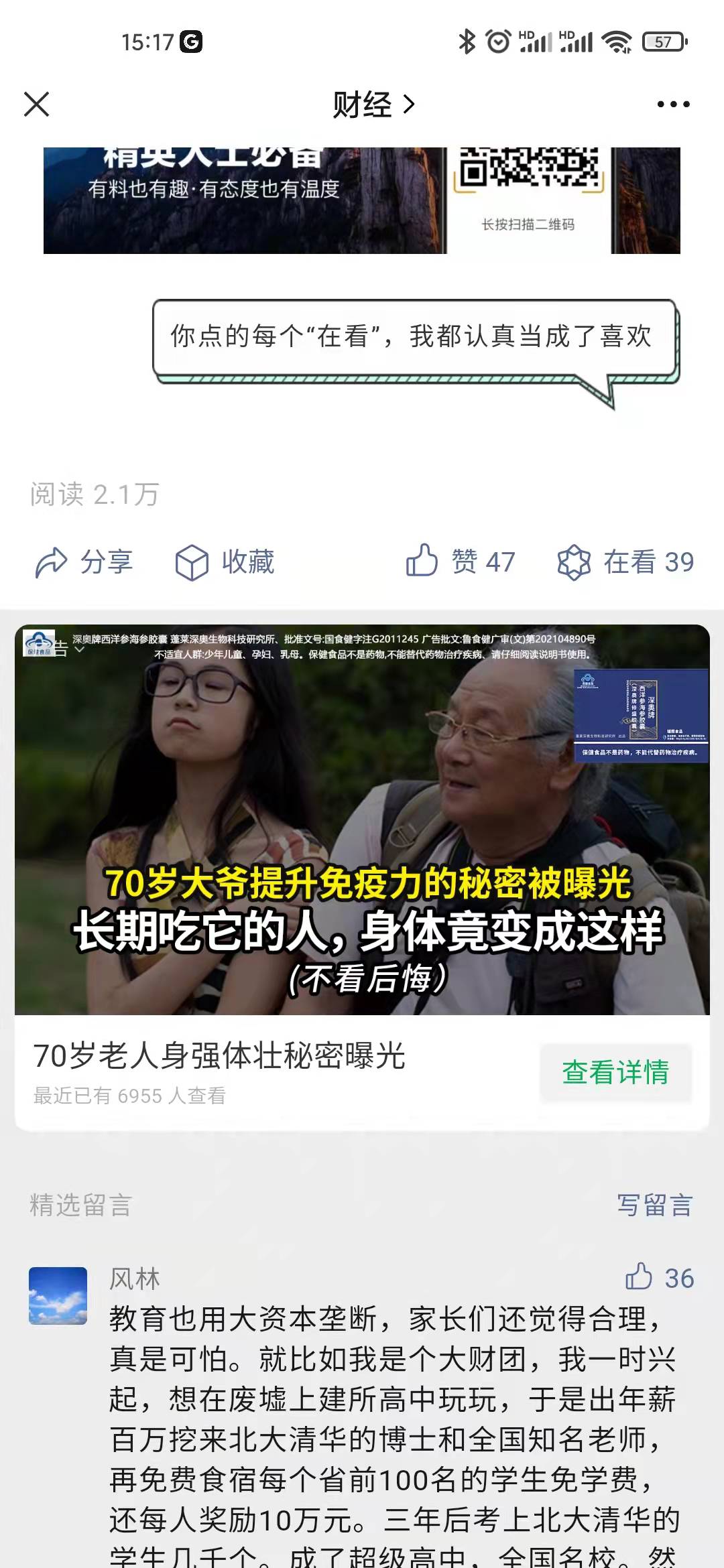Mark article as 在看

pyautogui.click(x=625, y=562)
